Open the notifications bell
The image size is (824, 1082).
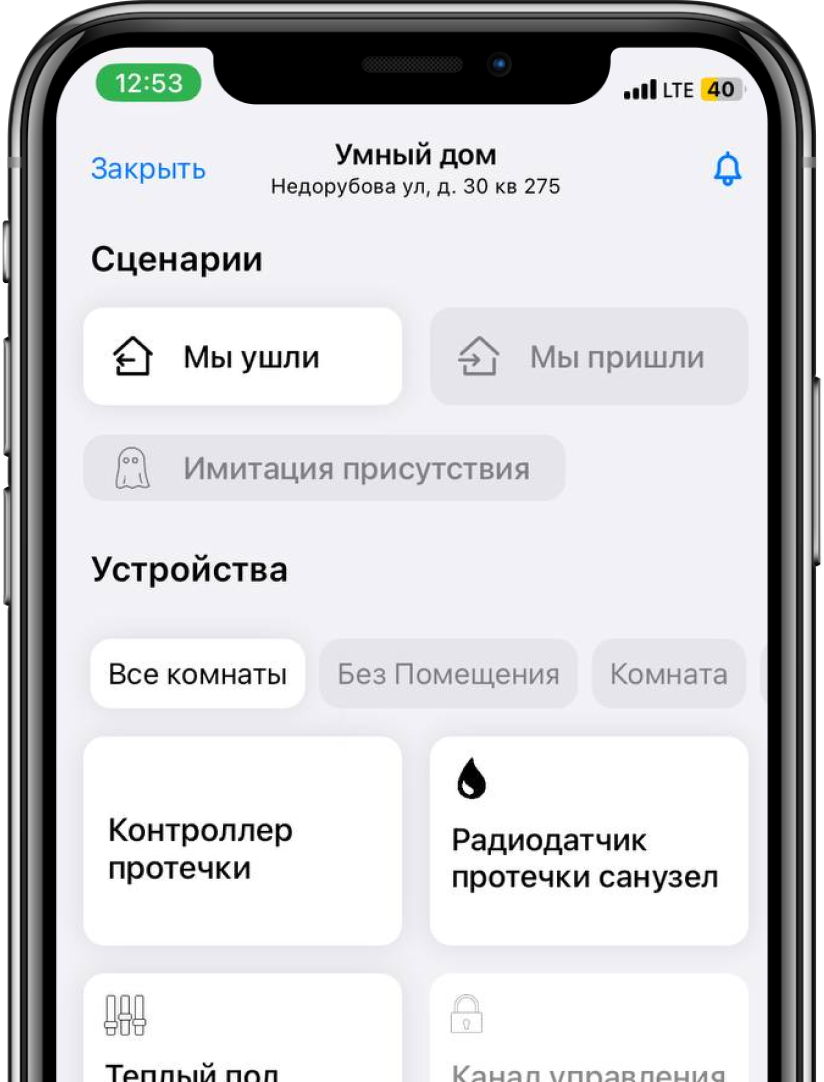click(x=727, y=169)
